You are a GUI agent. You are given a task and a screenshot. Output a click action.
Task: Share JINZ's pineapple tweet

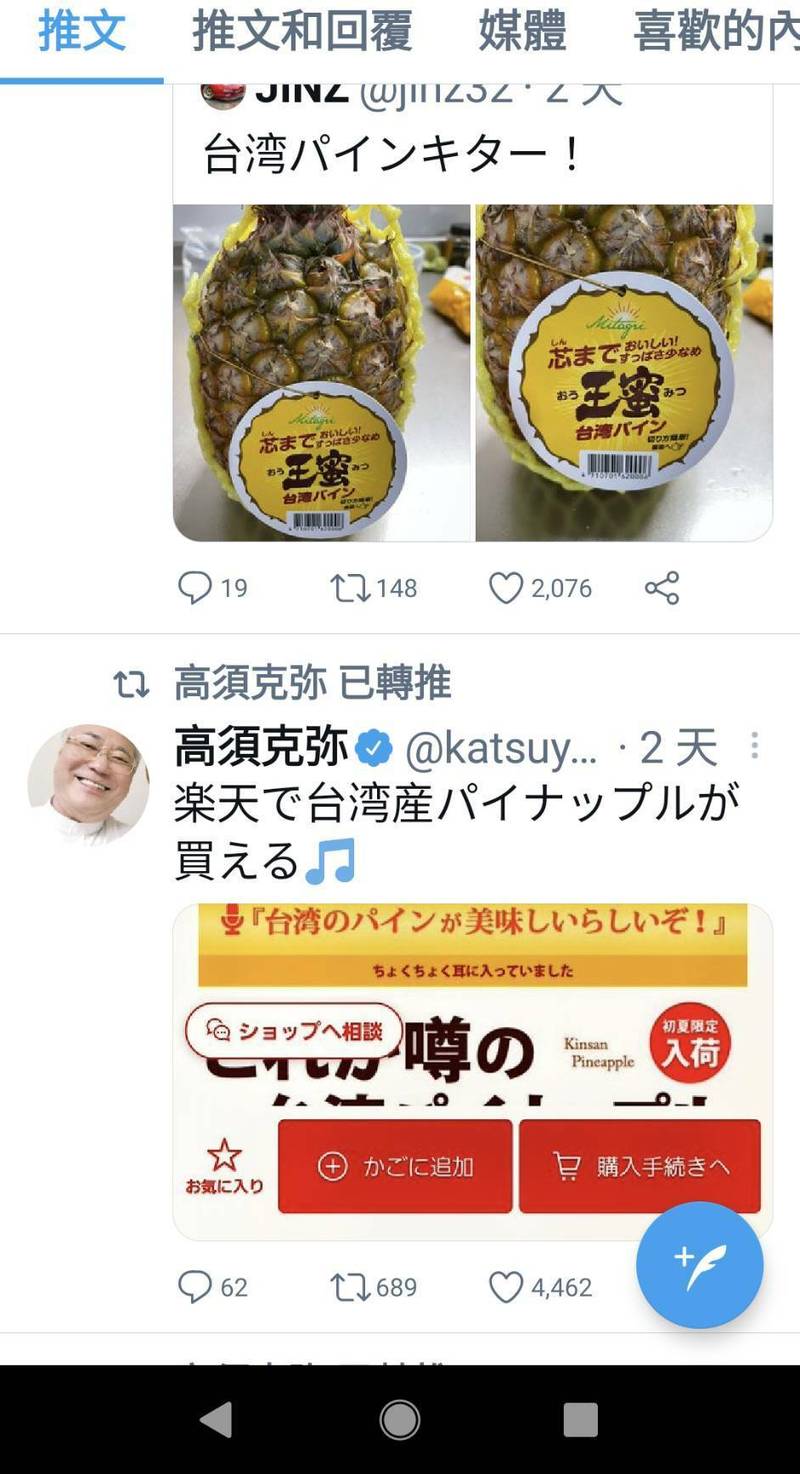(662, 588)
